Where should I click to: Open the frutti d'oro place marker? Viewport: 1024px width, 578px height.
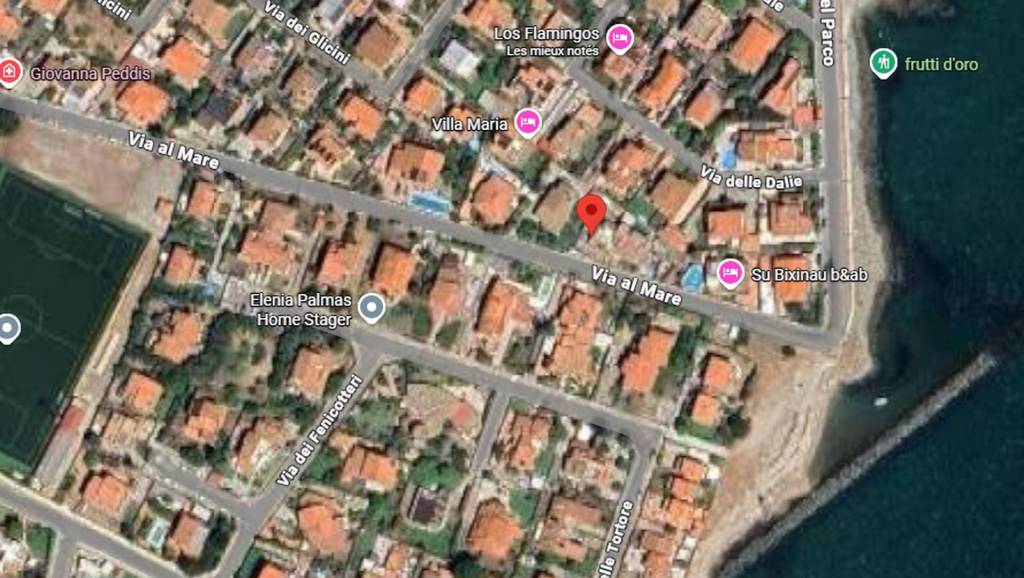point(882,64)
